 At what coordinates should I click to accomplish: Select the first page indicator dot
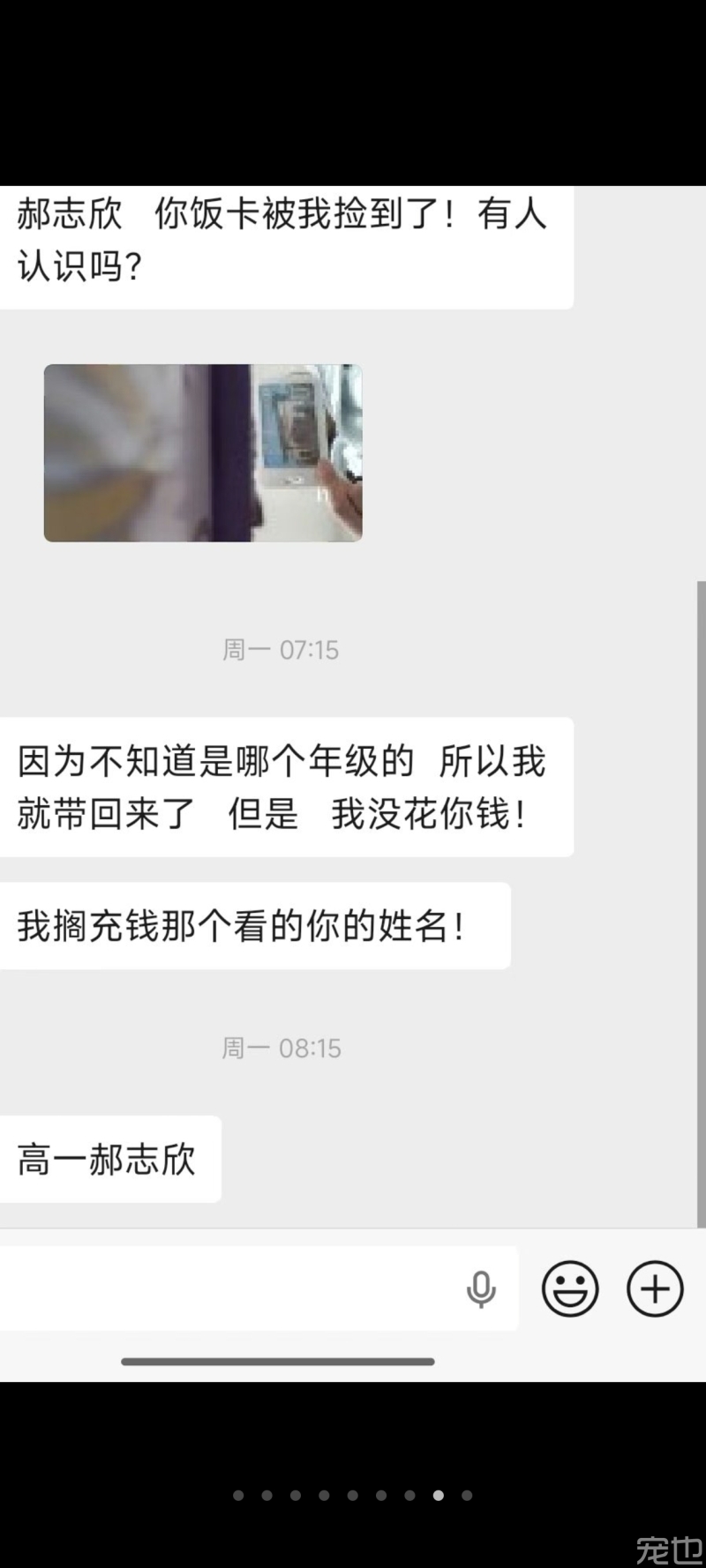pyautogui.click(x=238, y=1495)
